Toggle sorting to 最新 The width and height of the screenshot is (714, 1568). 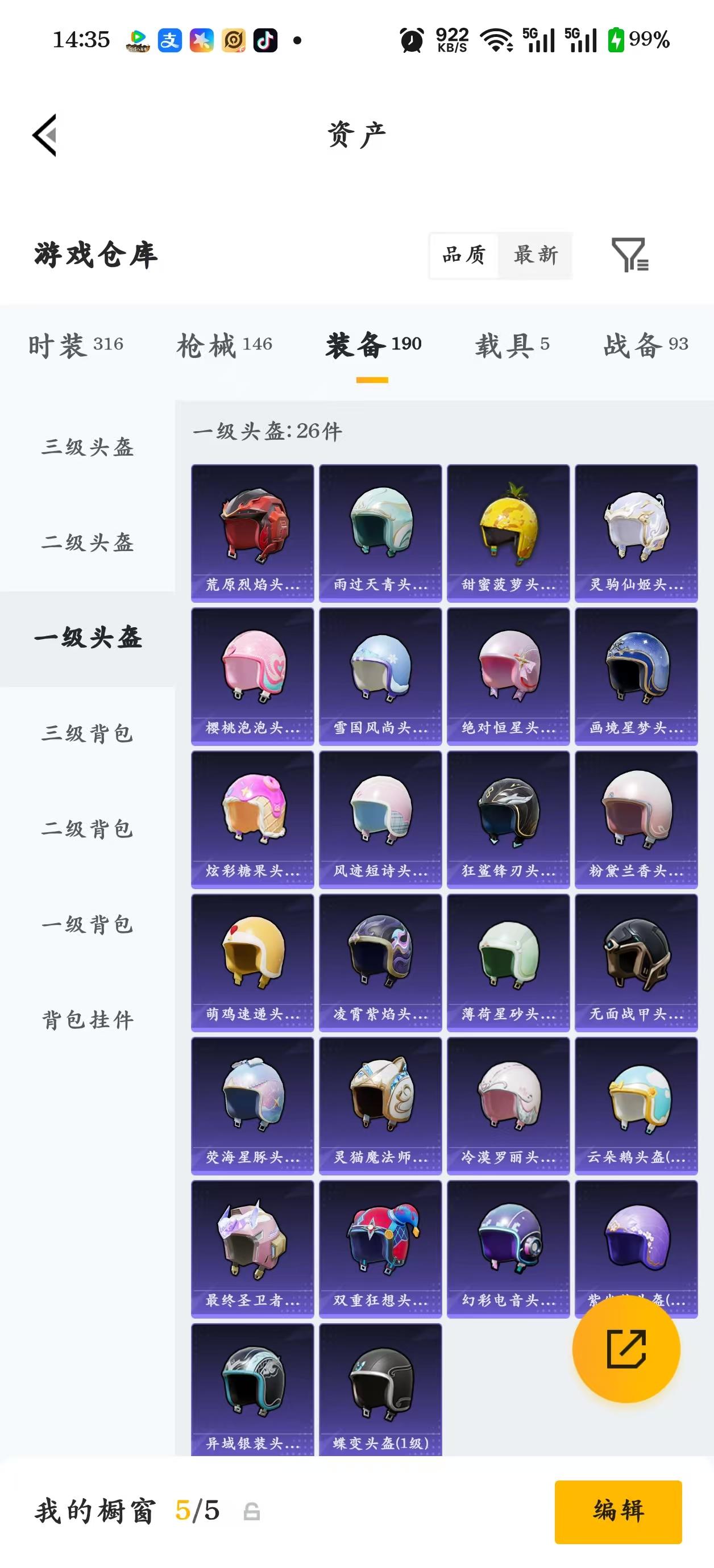click(535, 256)
